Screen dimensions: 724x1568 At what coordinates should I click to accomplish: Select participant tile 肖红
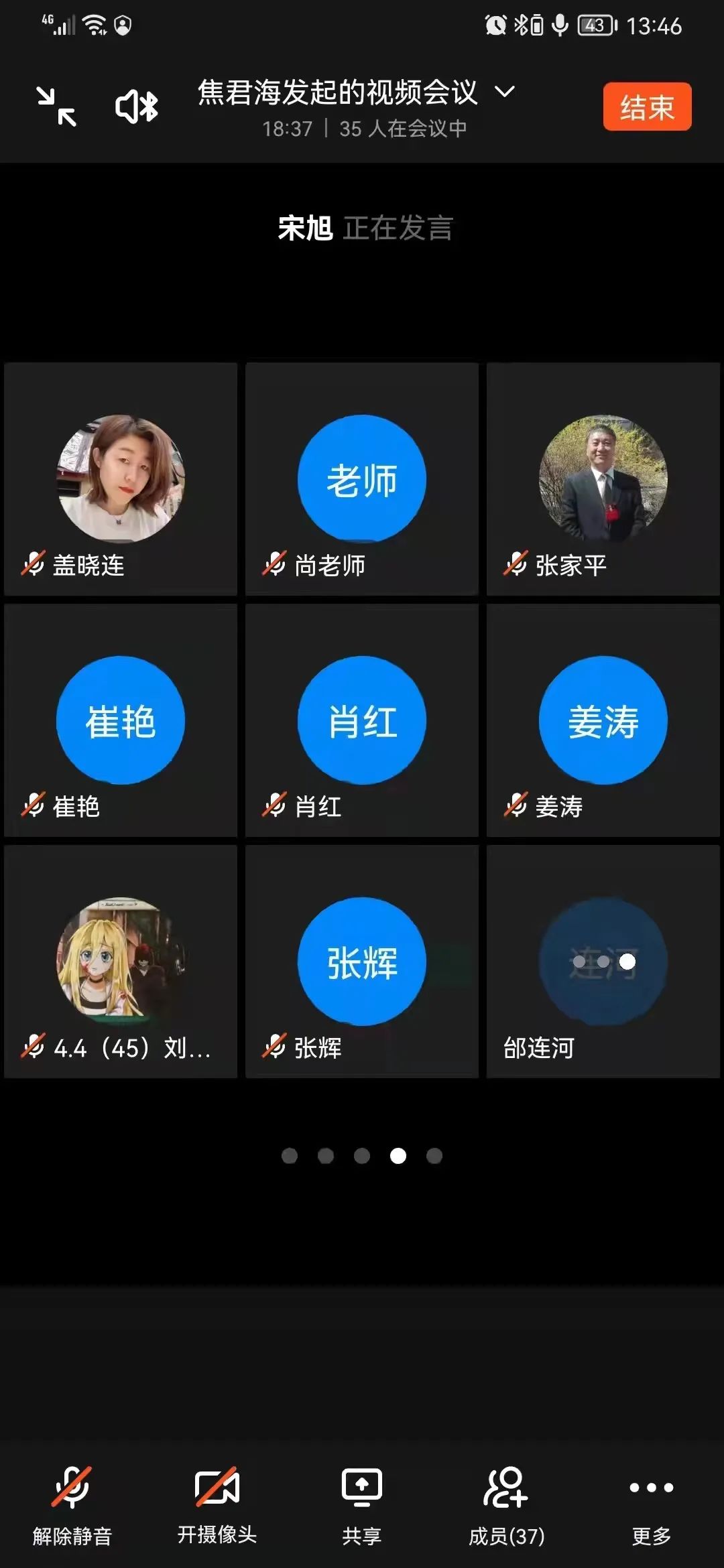coord(362,720)
